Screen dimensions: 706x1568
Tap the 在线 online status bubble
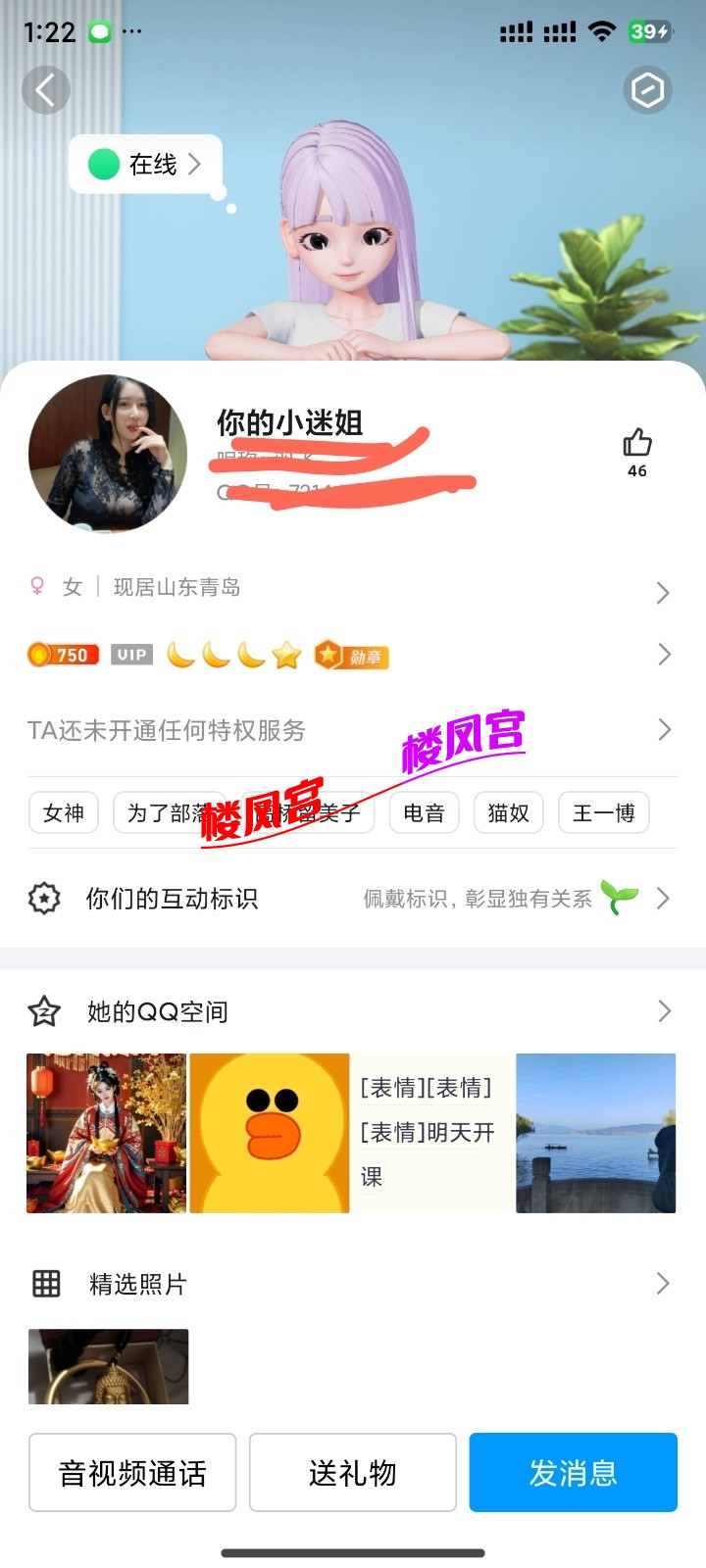point(147,164)
